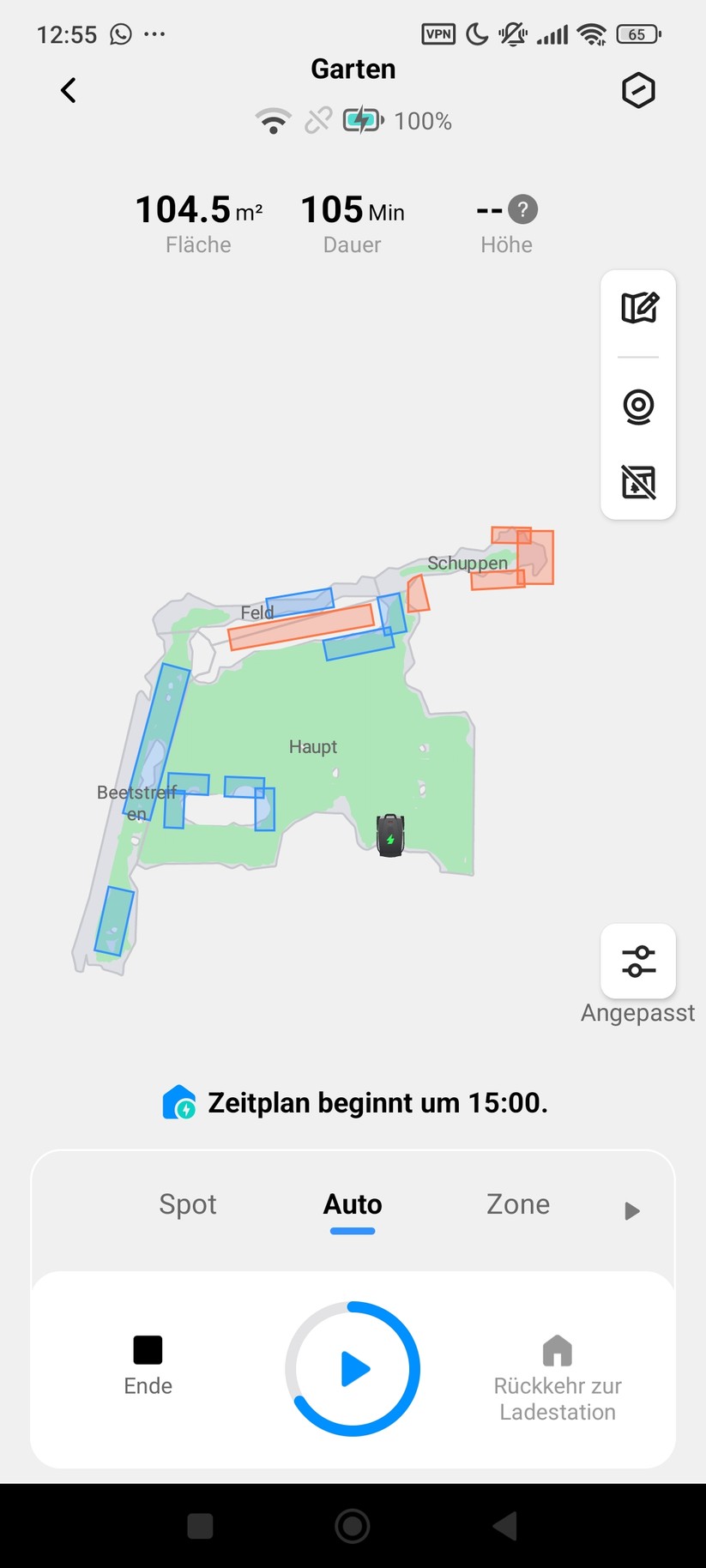Show more modes with the arrow
Image resolution: width=706 pixels, height=1568 pixels.
tap(632, 1210)
